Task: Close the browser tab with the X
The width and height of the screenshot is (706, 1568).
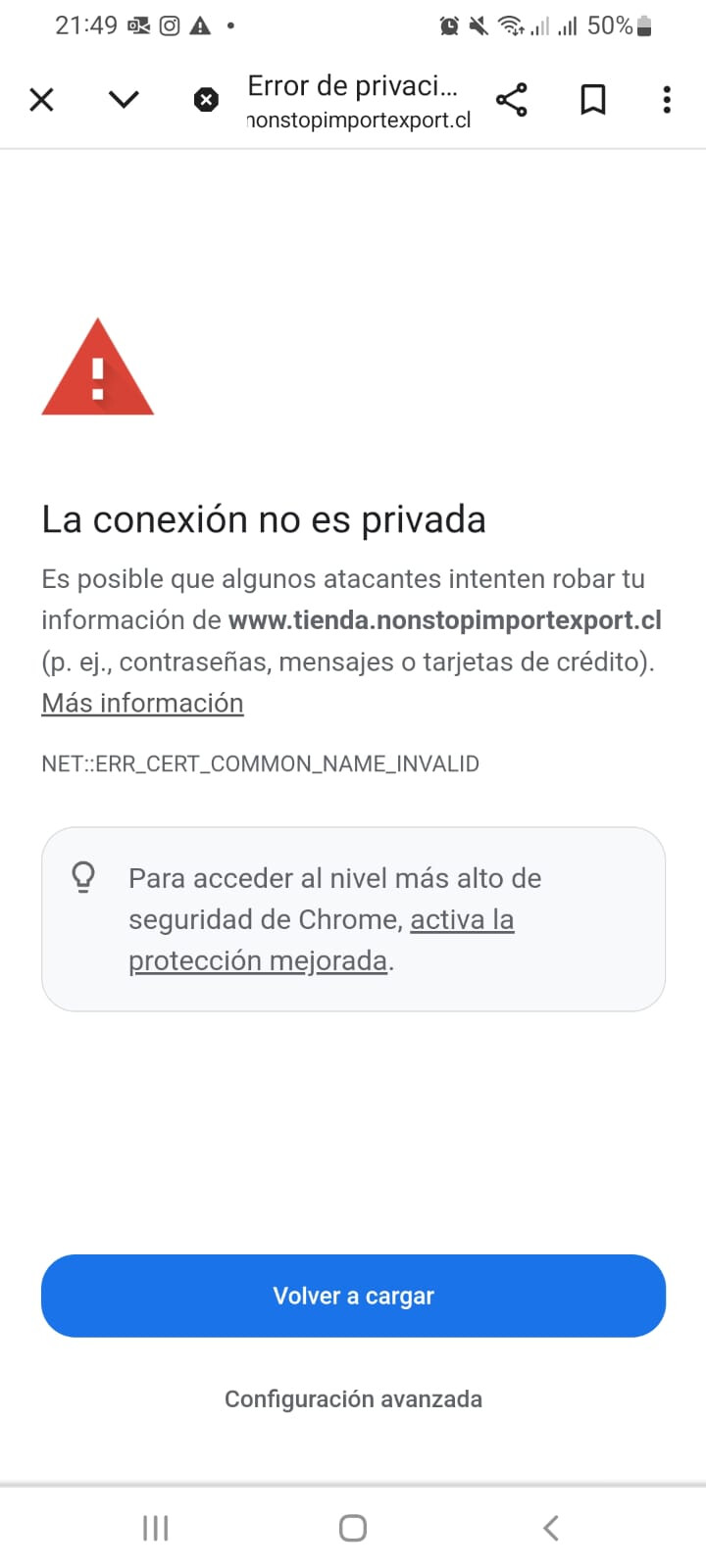Action: point(41,99)
